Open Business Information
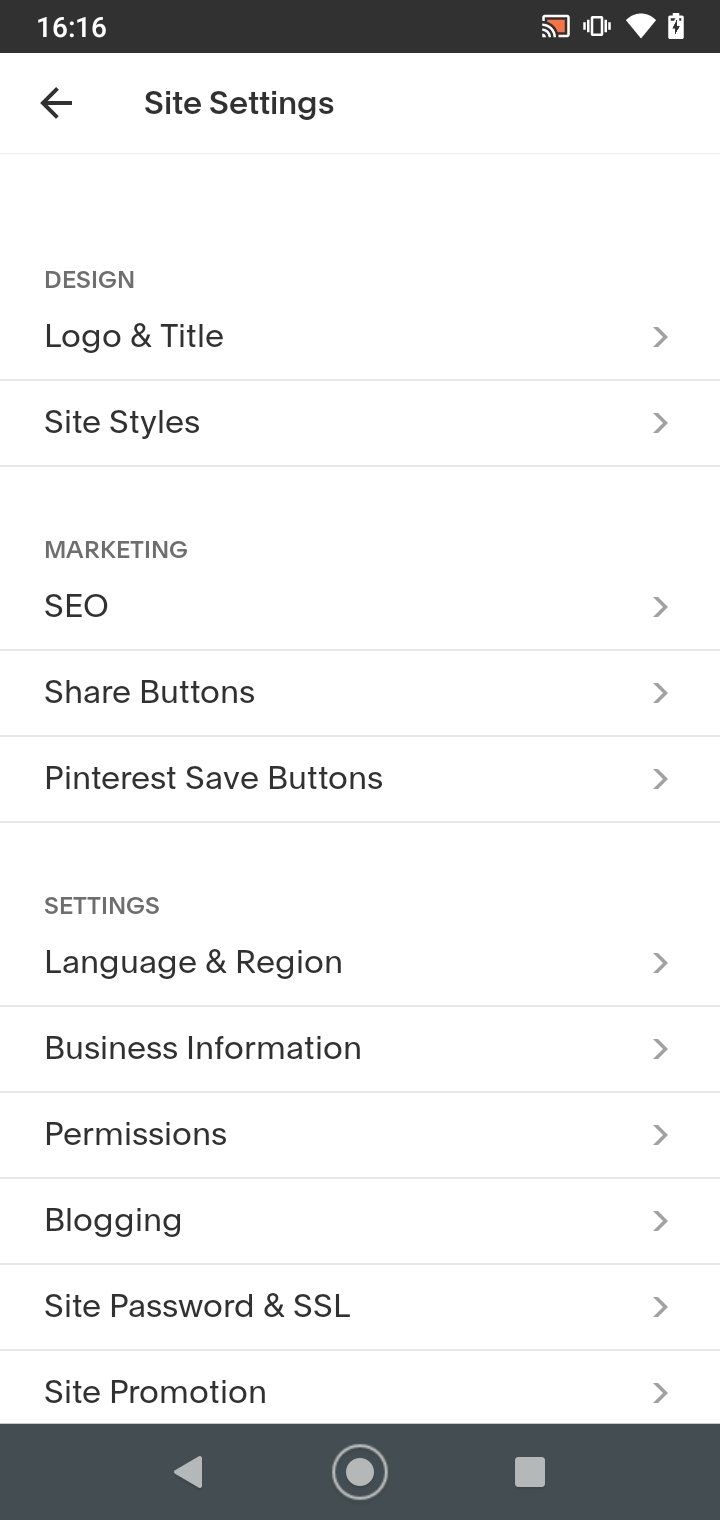The width and height of the screenshot is (720, 1520). pyautogui.click(x=360, y=1049)
